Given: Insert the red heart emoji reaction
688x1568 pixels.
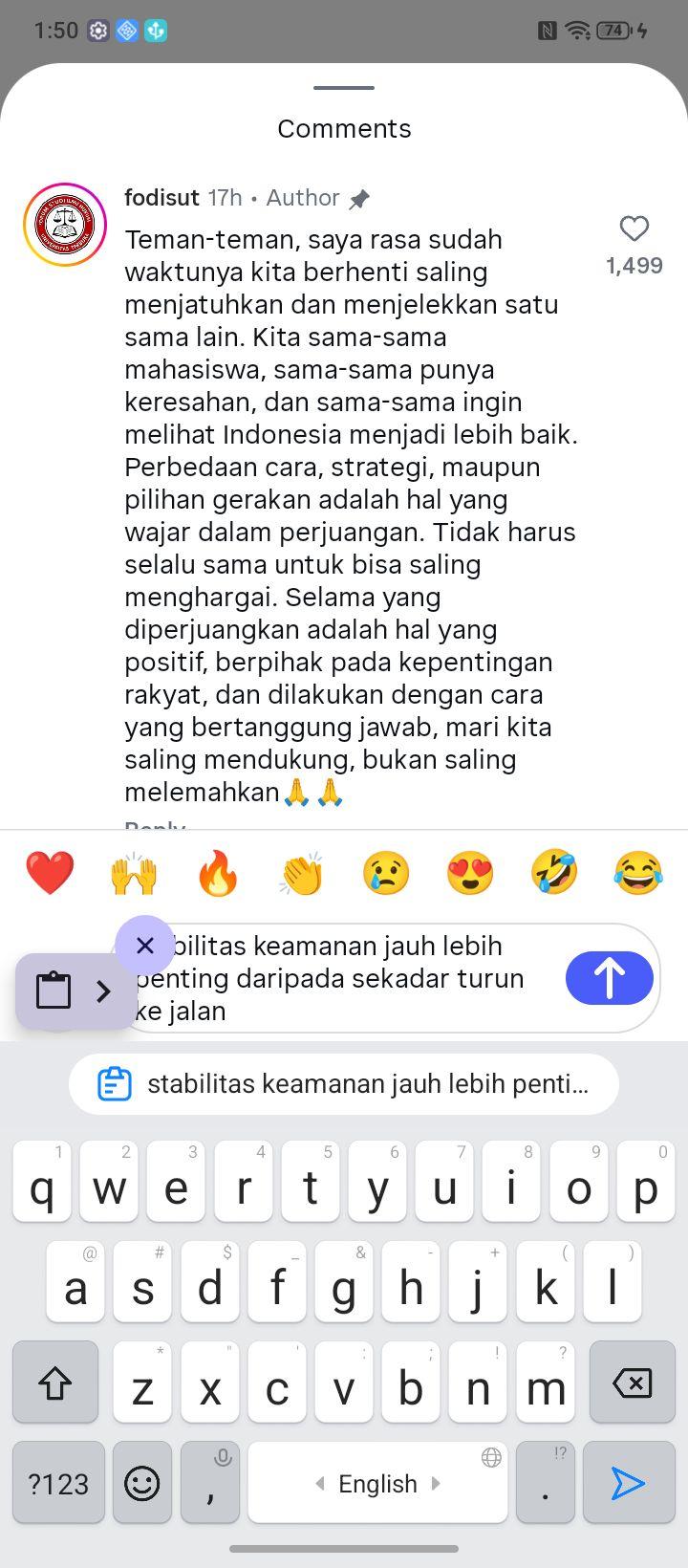Looking at the screenshot, I should click(50, 873).
